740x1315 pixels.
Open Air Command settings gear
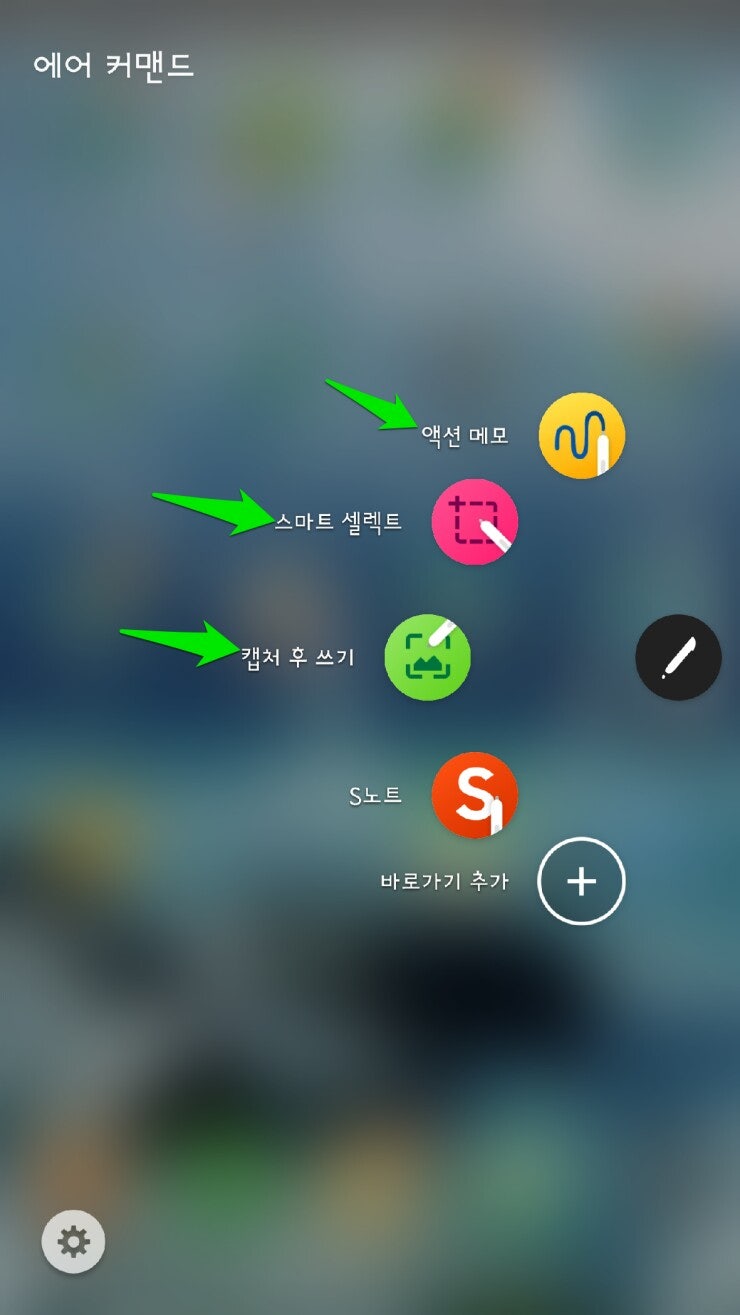click(x=73, y=1242)
